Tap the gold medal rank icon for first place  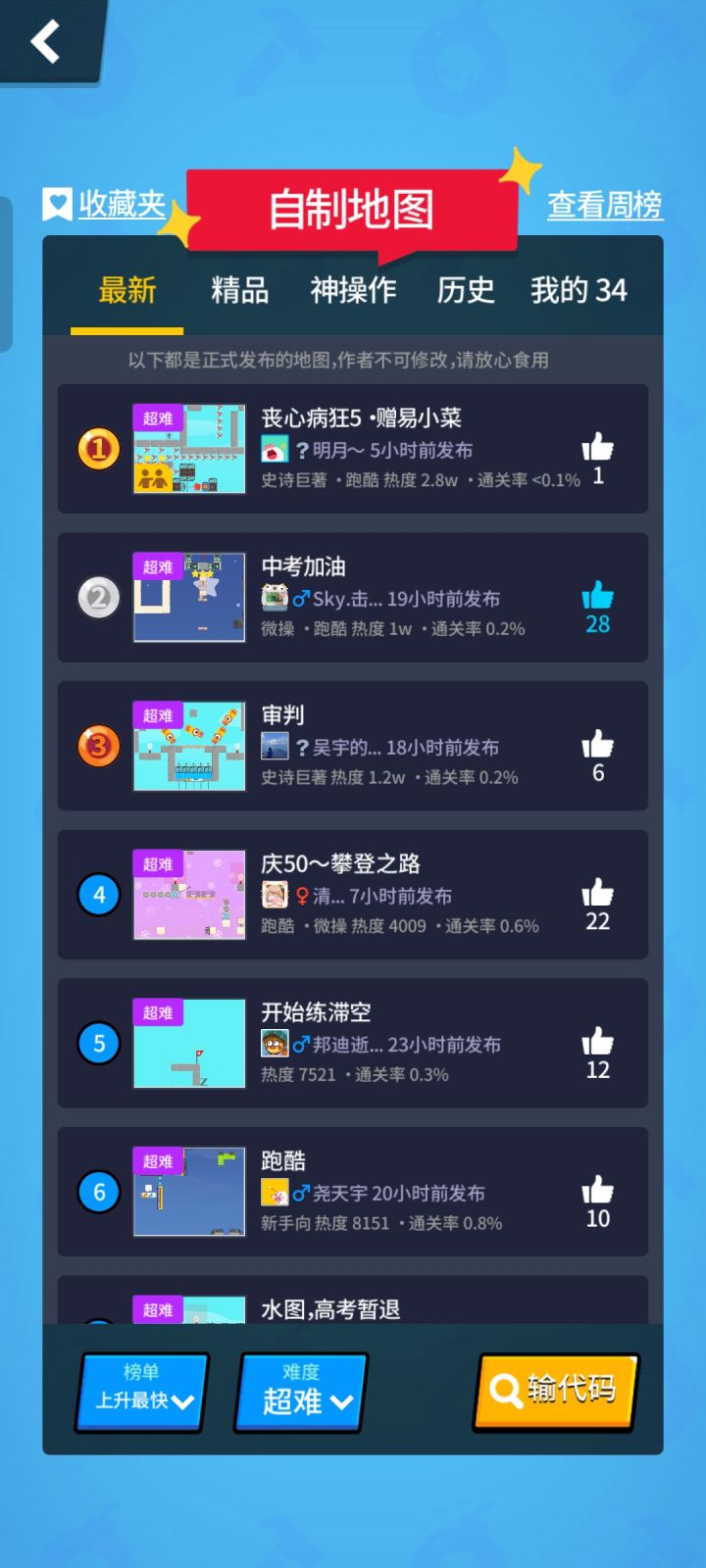pos(98,449)
